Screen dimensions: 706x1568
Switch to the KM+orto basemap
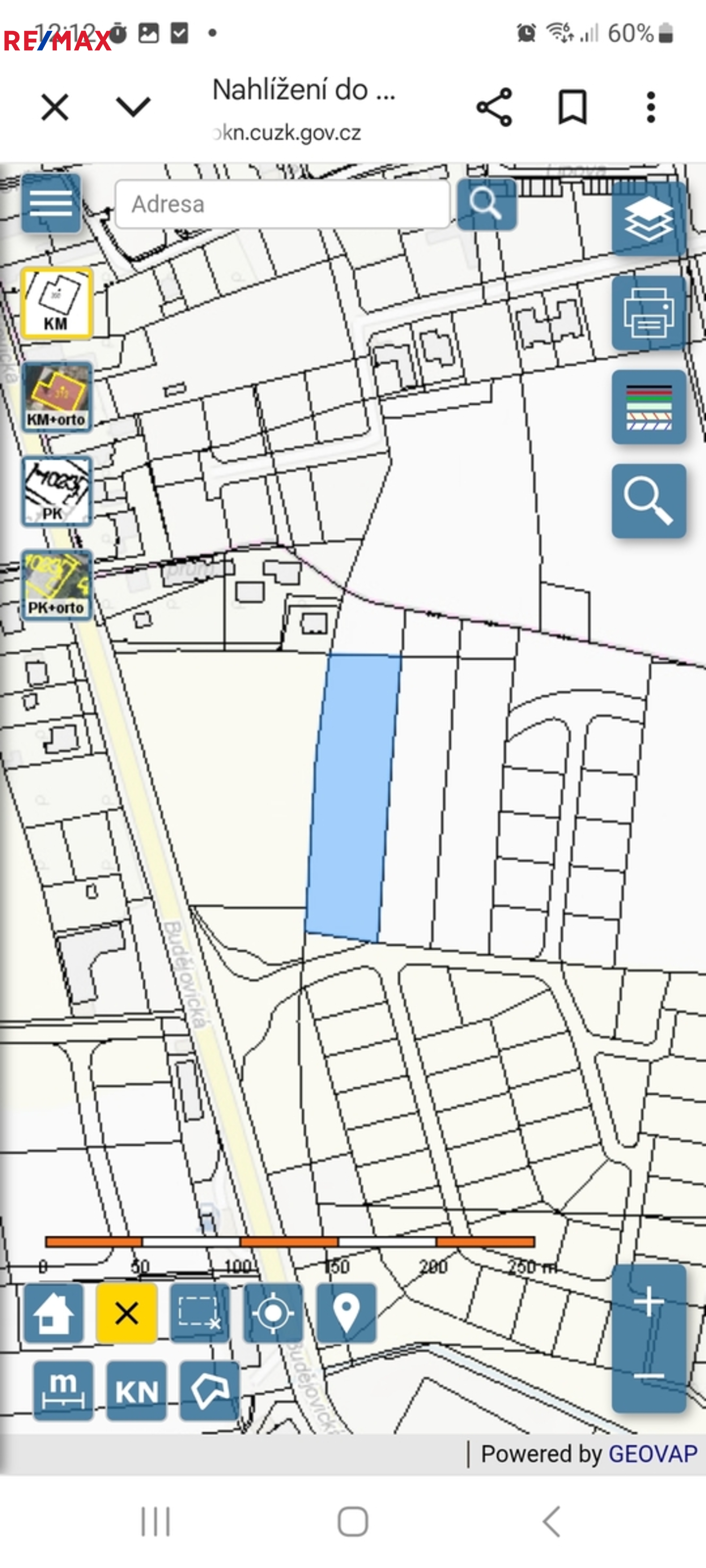click(x=57, y=397)
